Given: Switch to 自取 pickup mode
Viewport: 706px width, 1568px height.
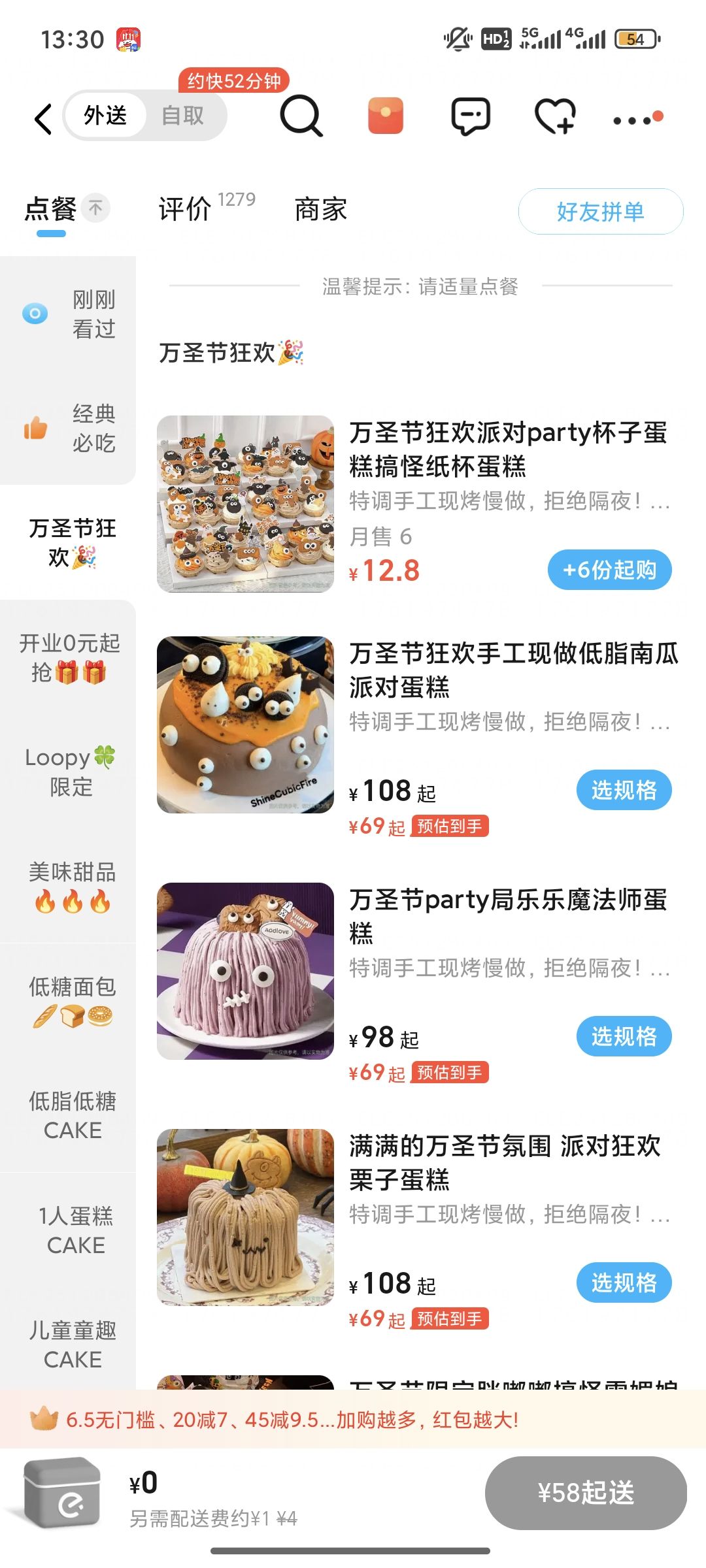Looking at the screenshot, I should 183,116.
